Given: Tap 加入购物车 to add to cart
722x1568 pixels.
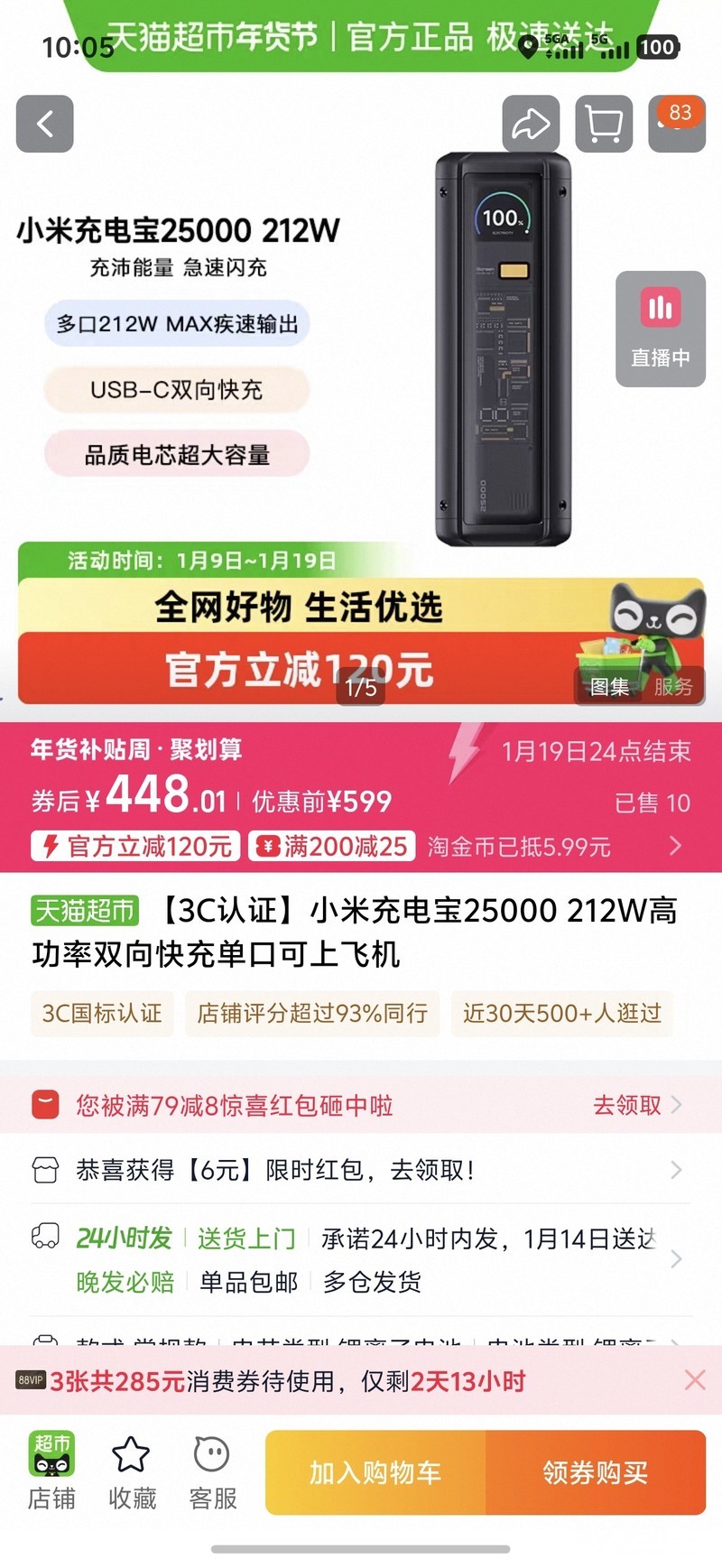Looking at the screenshot, I should [x=375, y=1472].
